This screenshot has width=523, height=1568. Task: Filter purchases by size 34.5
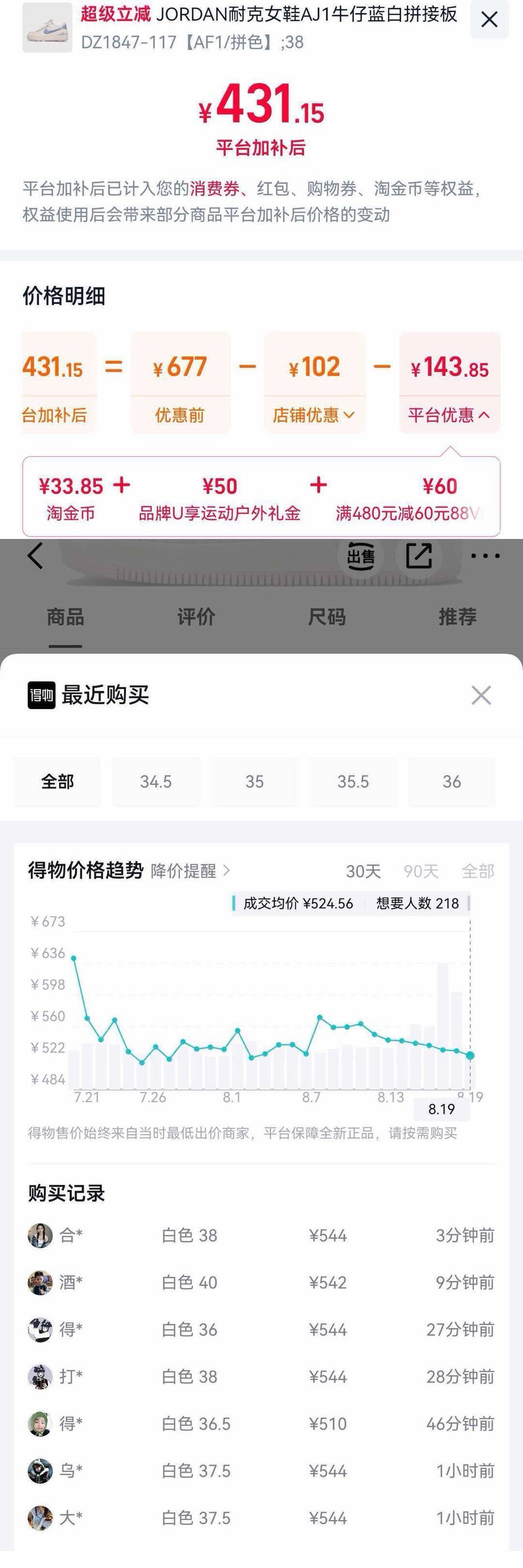[x=156, y=782]
